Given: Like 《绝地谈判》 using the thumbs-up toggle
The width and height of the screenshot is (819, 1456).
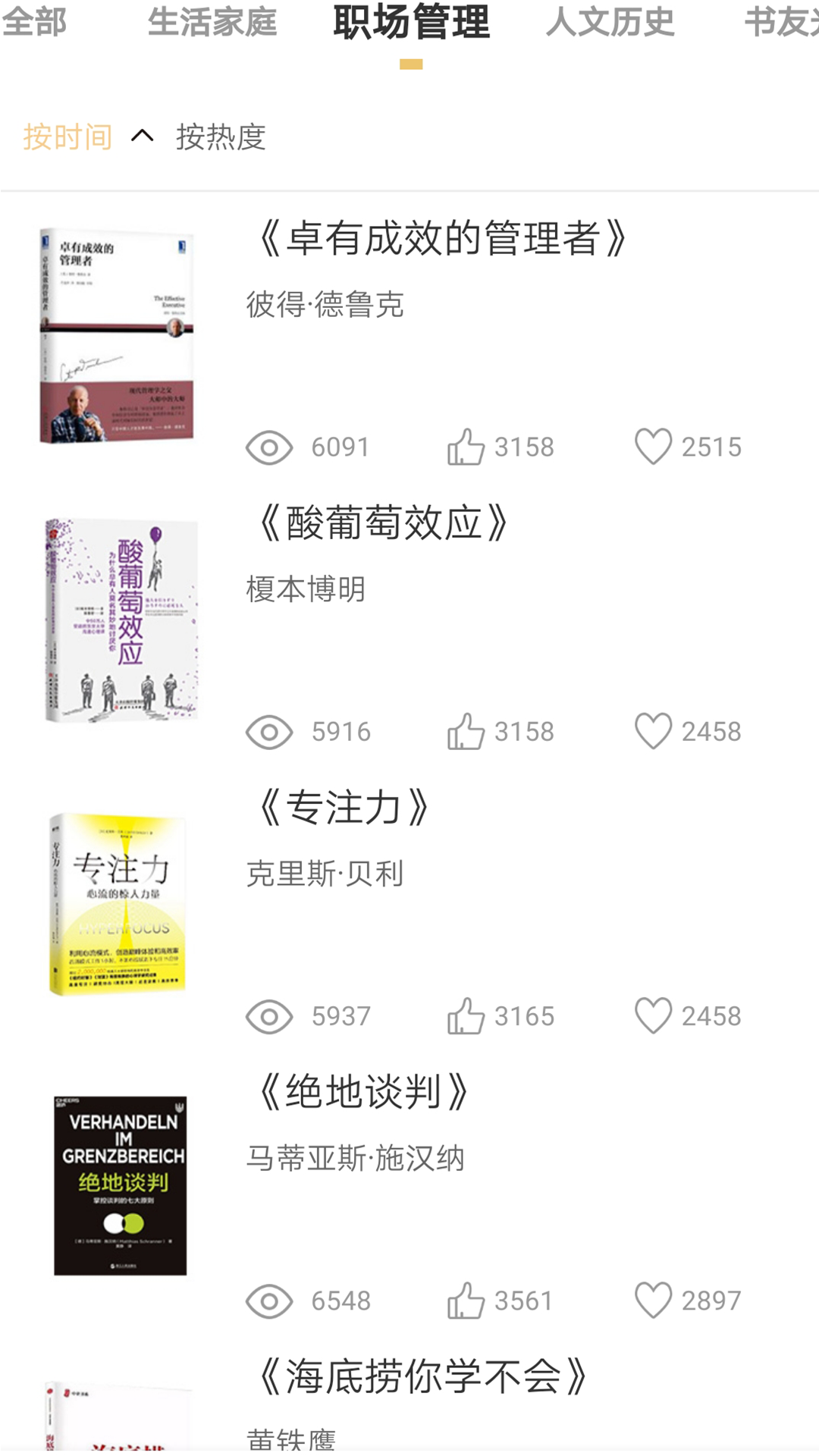Looking at the screenshot, I should [x=466, y=1300].
